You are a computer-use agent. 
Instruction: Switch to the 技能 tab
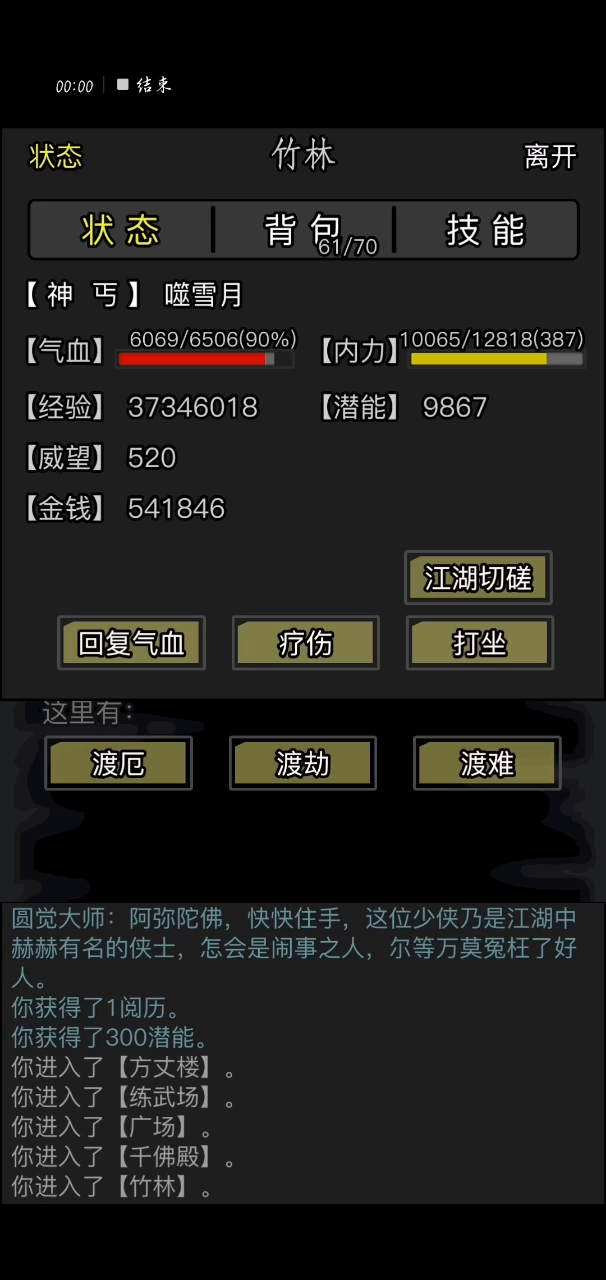486,231
